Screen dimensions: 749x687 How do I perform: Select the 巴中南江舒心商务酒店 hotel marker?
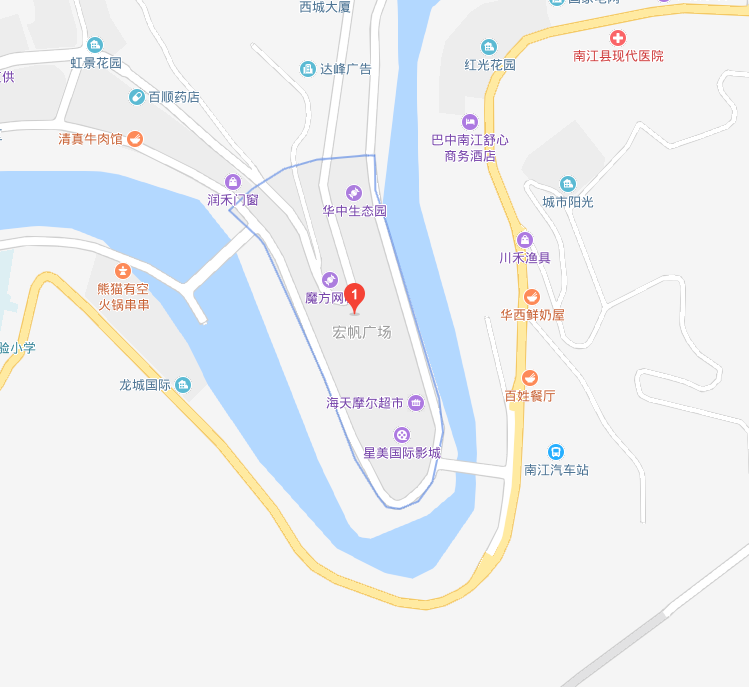[470, 122]
